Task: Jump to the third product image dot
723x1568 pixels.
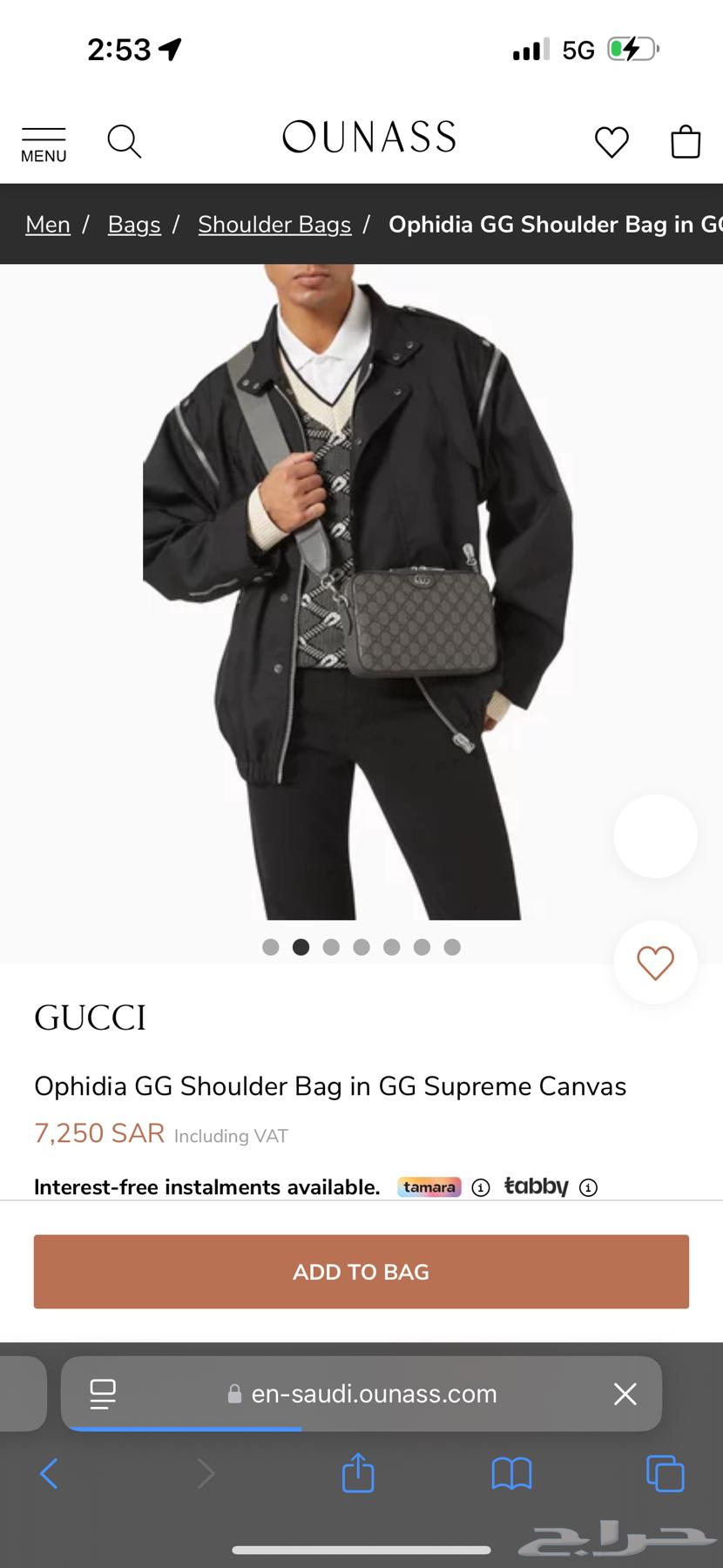Action: point(331,948)
